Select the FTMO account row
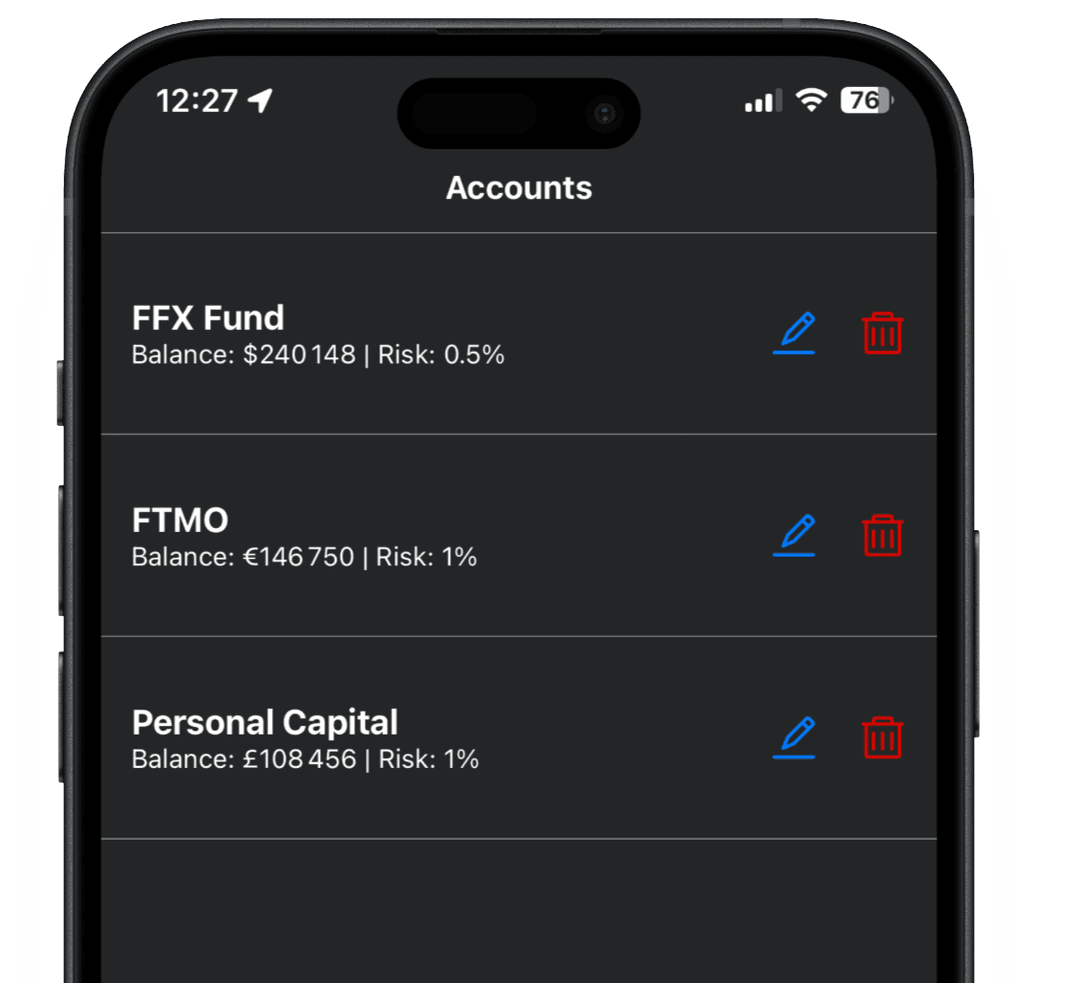Viewport: 1080px width, 983px height. pos(305,537)
